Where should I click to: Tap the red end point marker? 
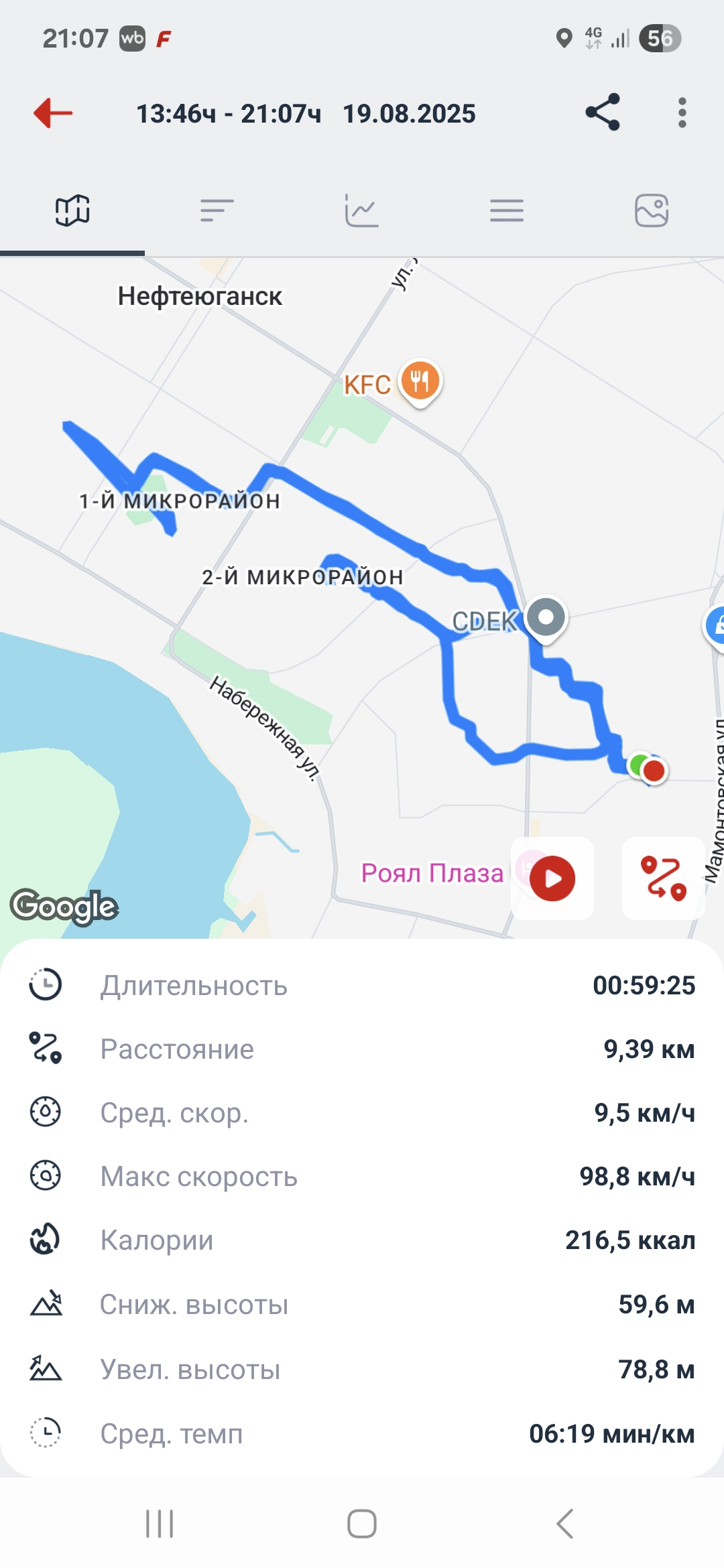[x=654, y=771]
